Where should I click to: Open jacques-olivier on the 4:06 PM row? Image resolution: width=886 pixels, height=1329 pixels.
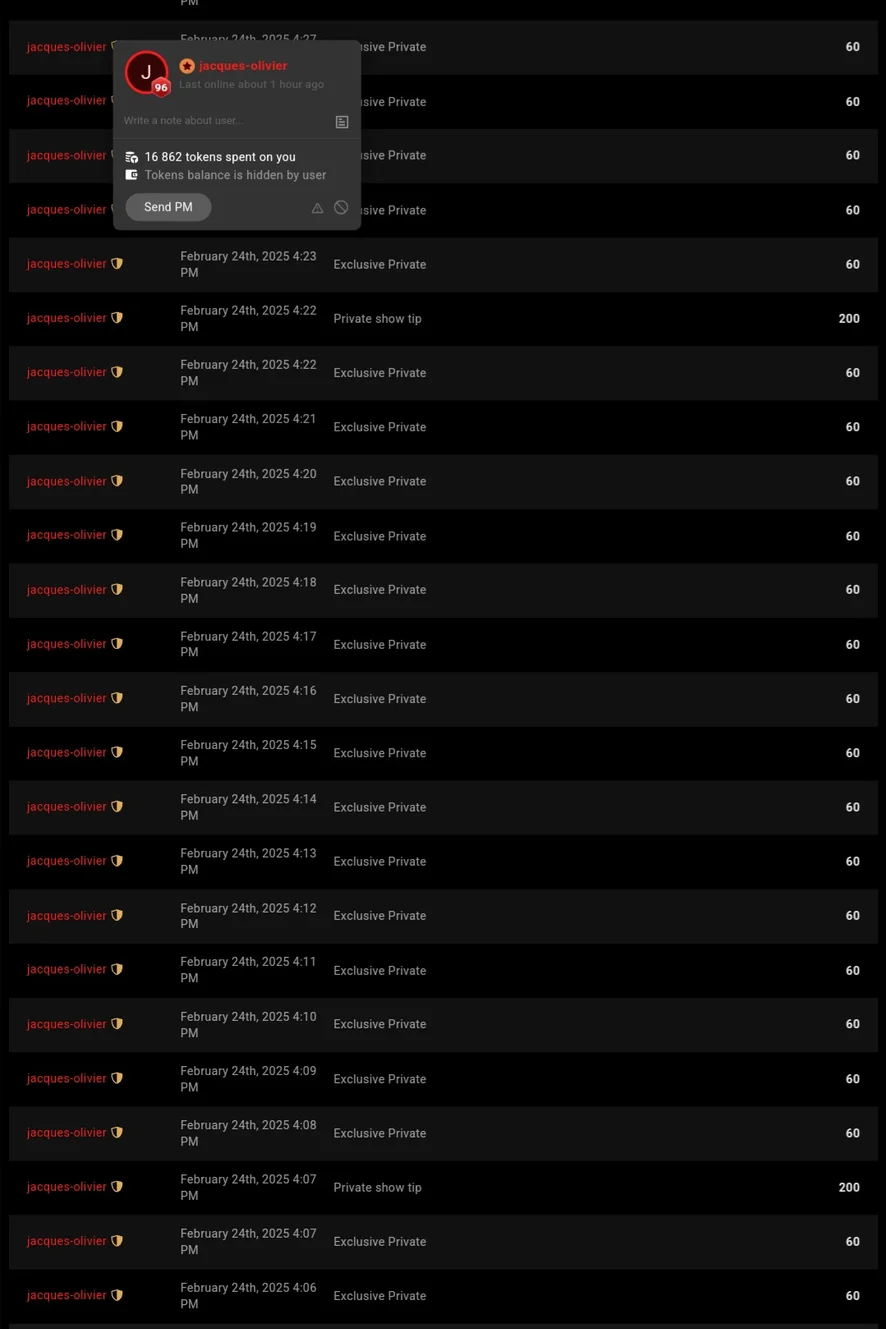[67, 1295]
